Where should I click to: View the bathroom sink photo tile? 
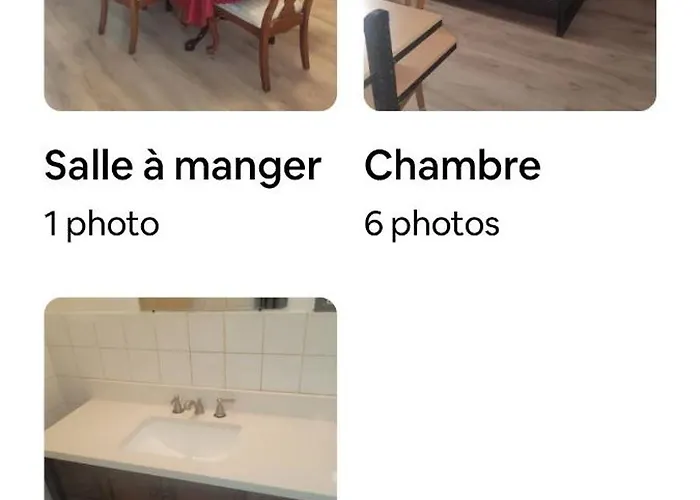[x=190, y=400]
